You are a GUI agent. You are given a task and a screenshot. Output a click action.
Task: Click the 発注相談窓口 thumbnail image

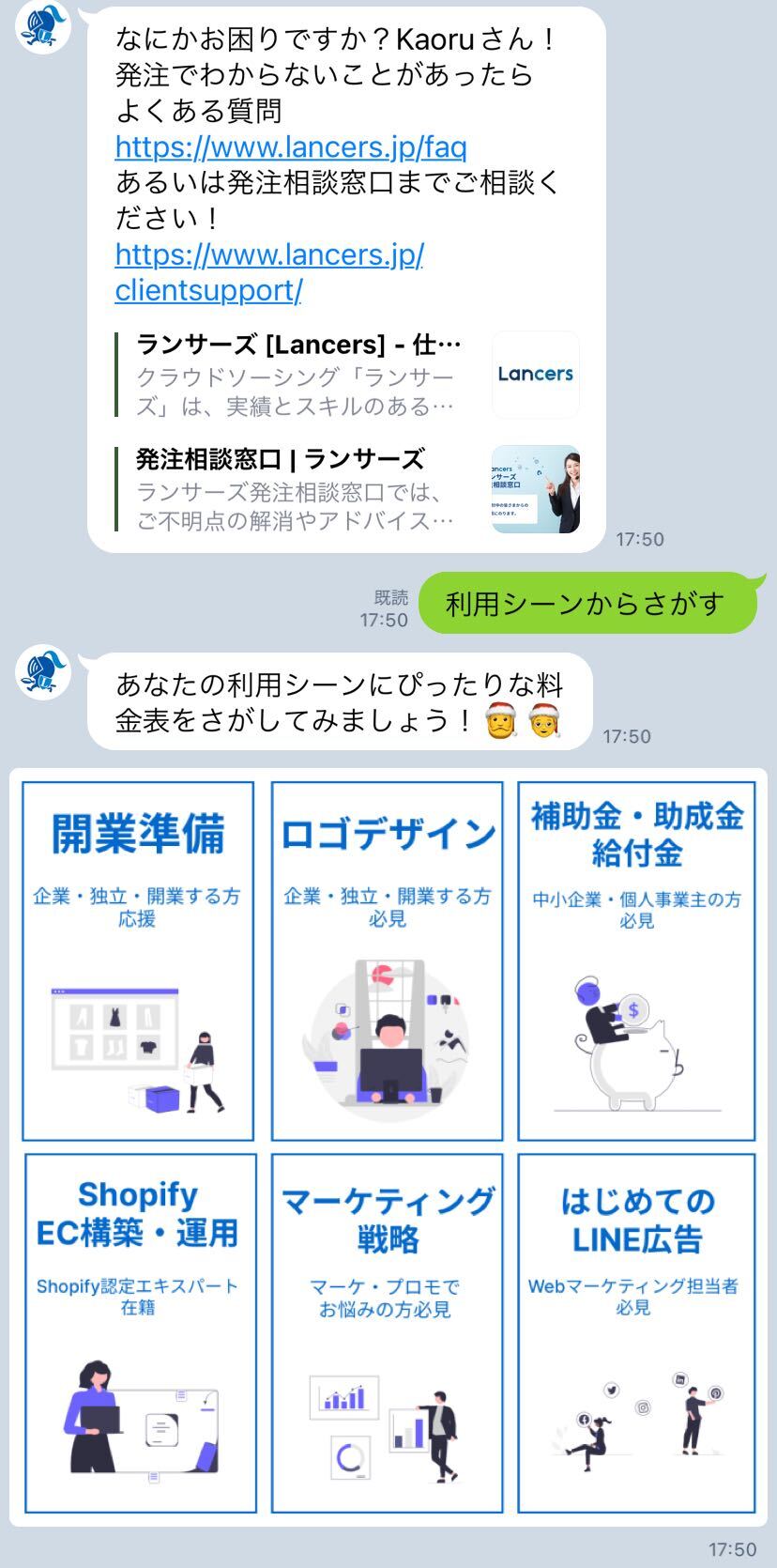536,488
